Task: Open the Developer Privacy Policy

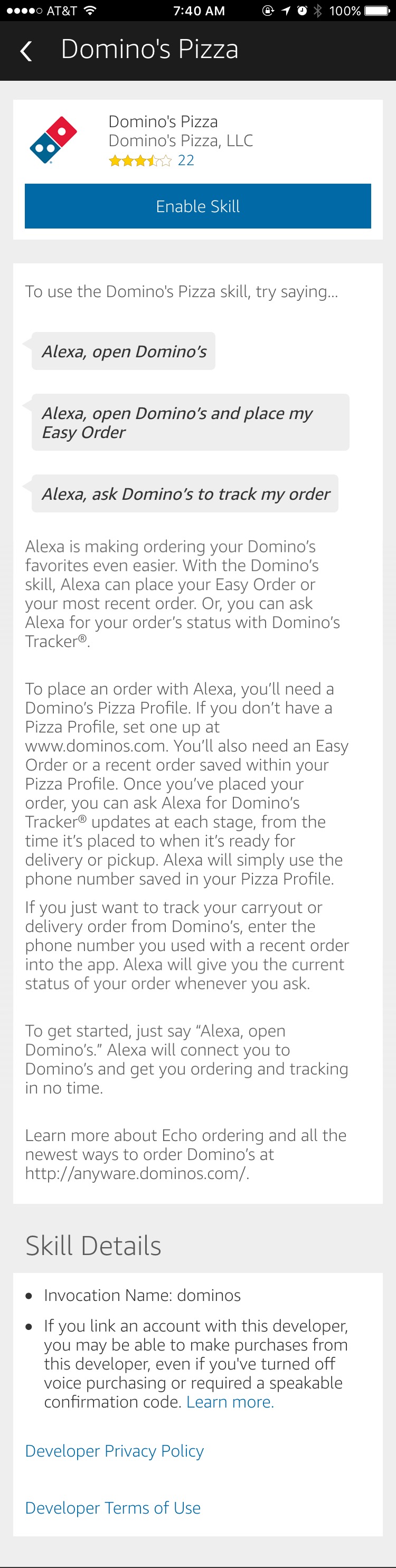Action: click(115, 1450)
